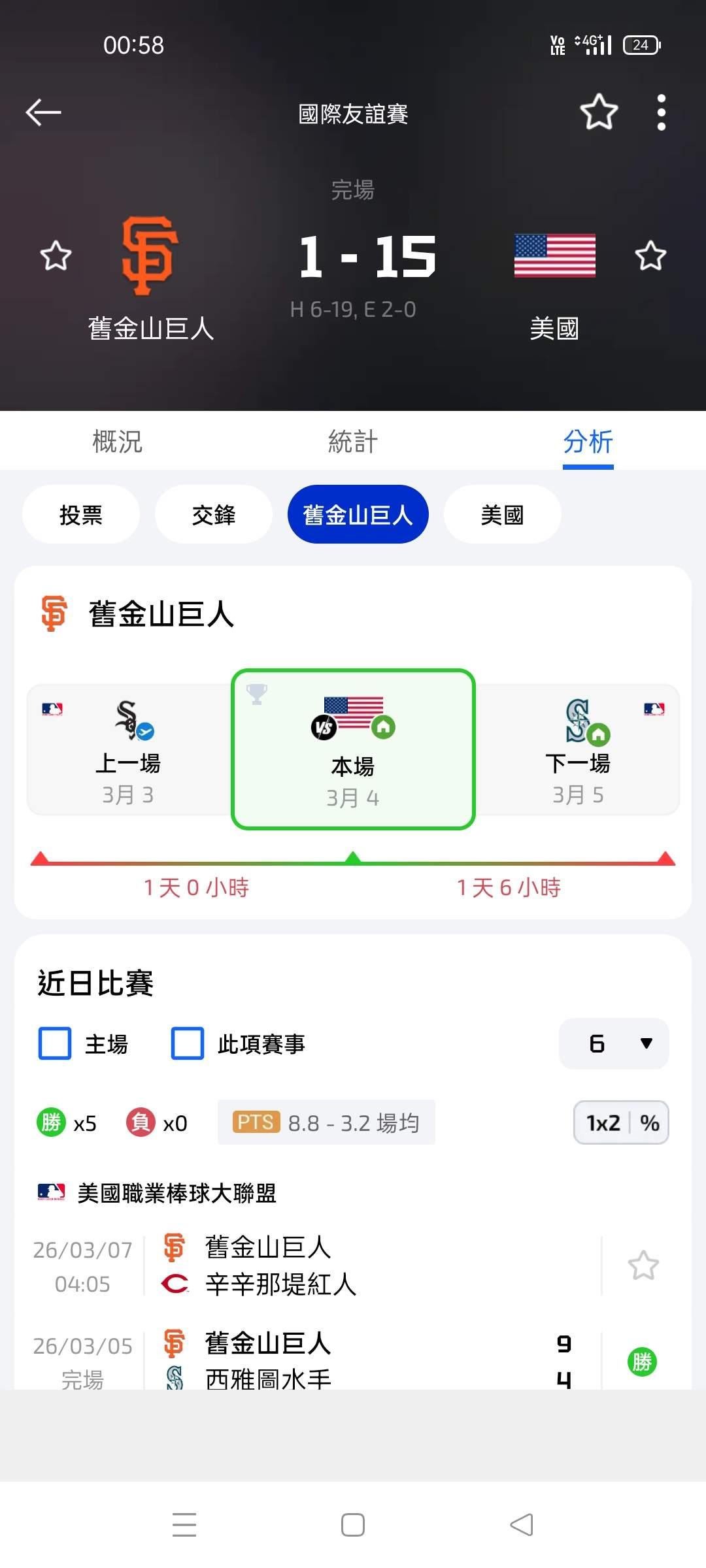The image size is (706, 1568).
Task: Select the 交鋒 chip
Action: pyautogui.click(x=214, y=515)
